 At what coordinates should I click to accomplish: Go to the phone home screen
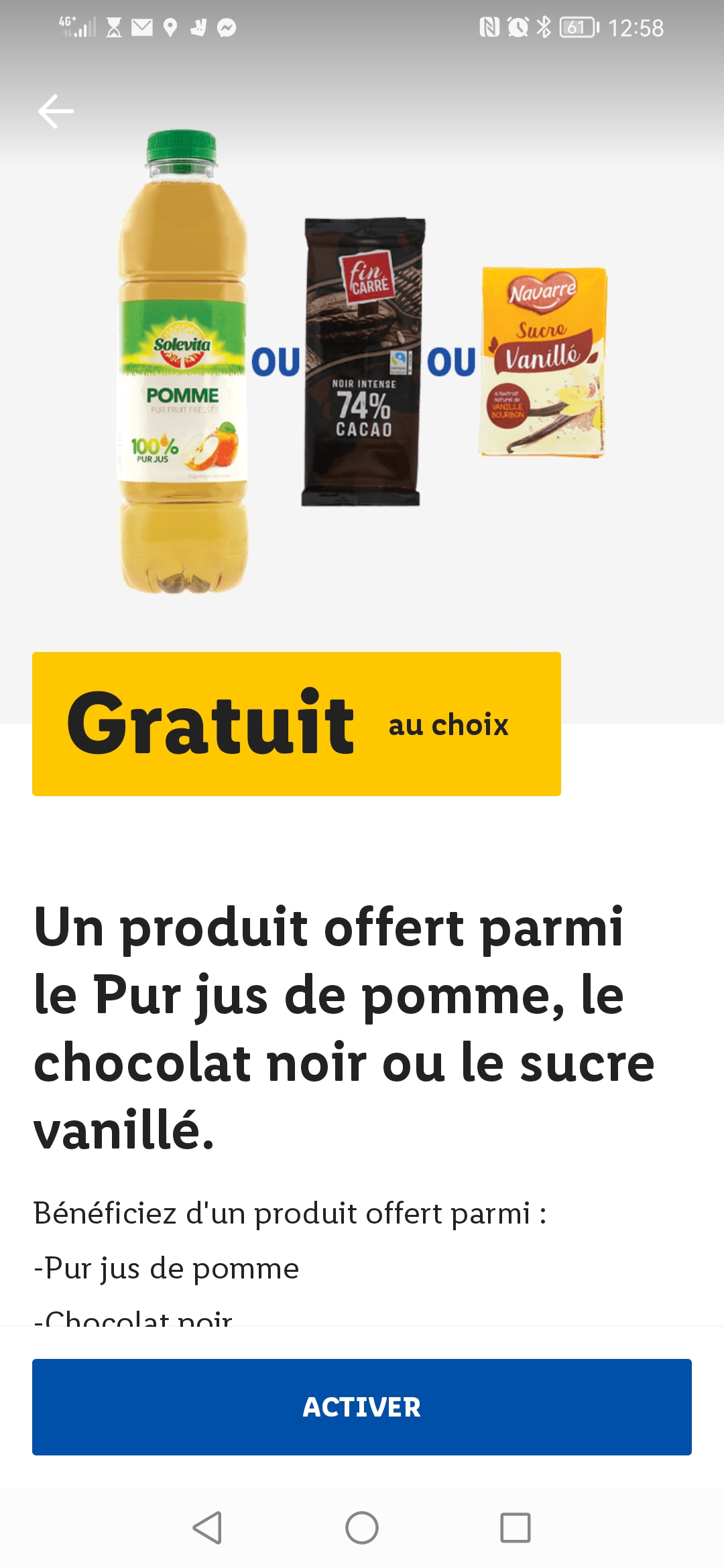pos(362,1528)
